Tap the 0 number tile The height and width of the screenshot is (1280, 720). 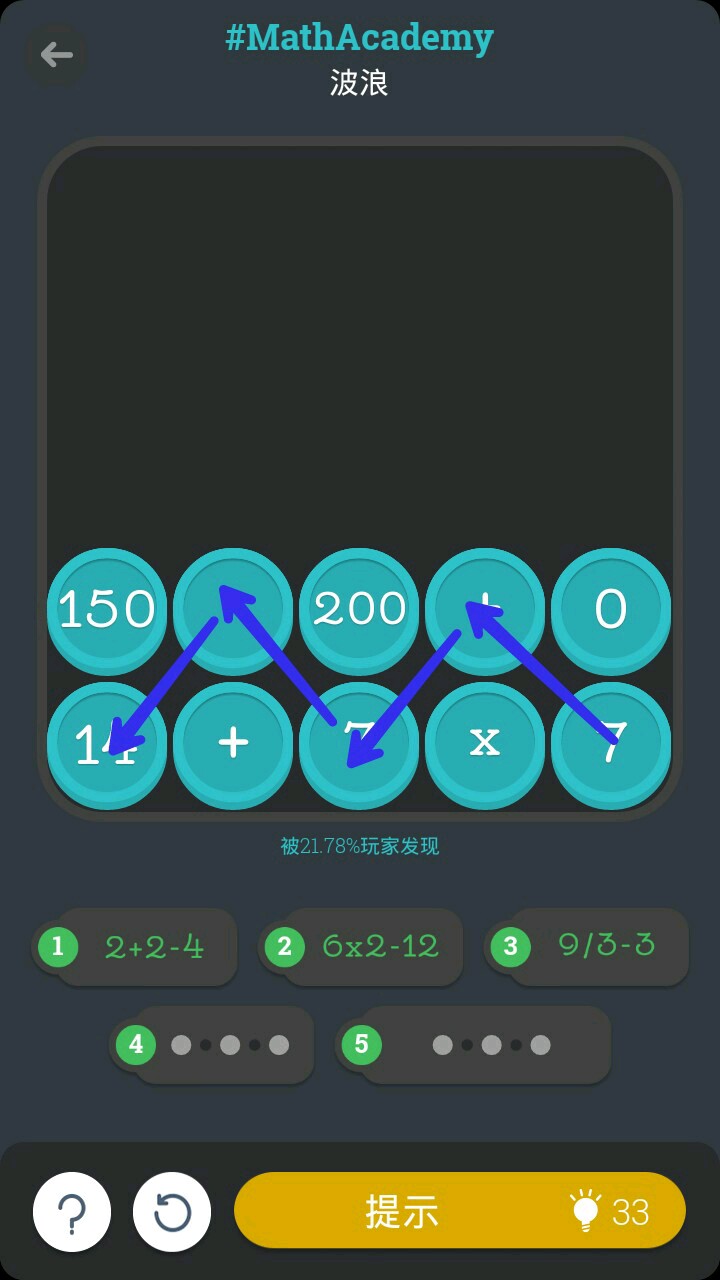pos(611,608)
